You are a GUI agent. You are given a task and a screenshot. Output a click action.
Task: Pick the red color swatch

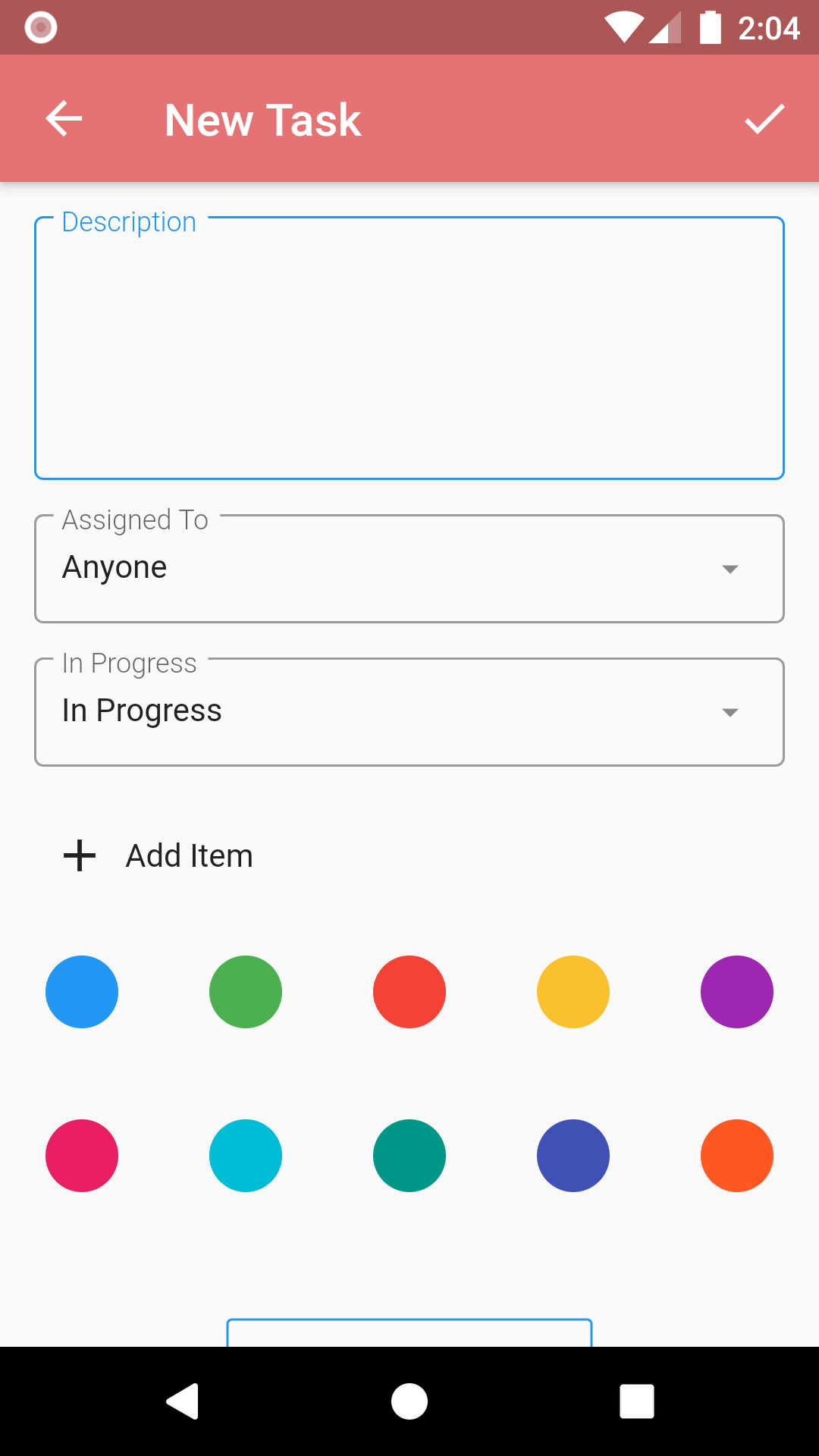coord(409,992)
